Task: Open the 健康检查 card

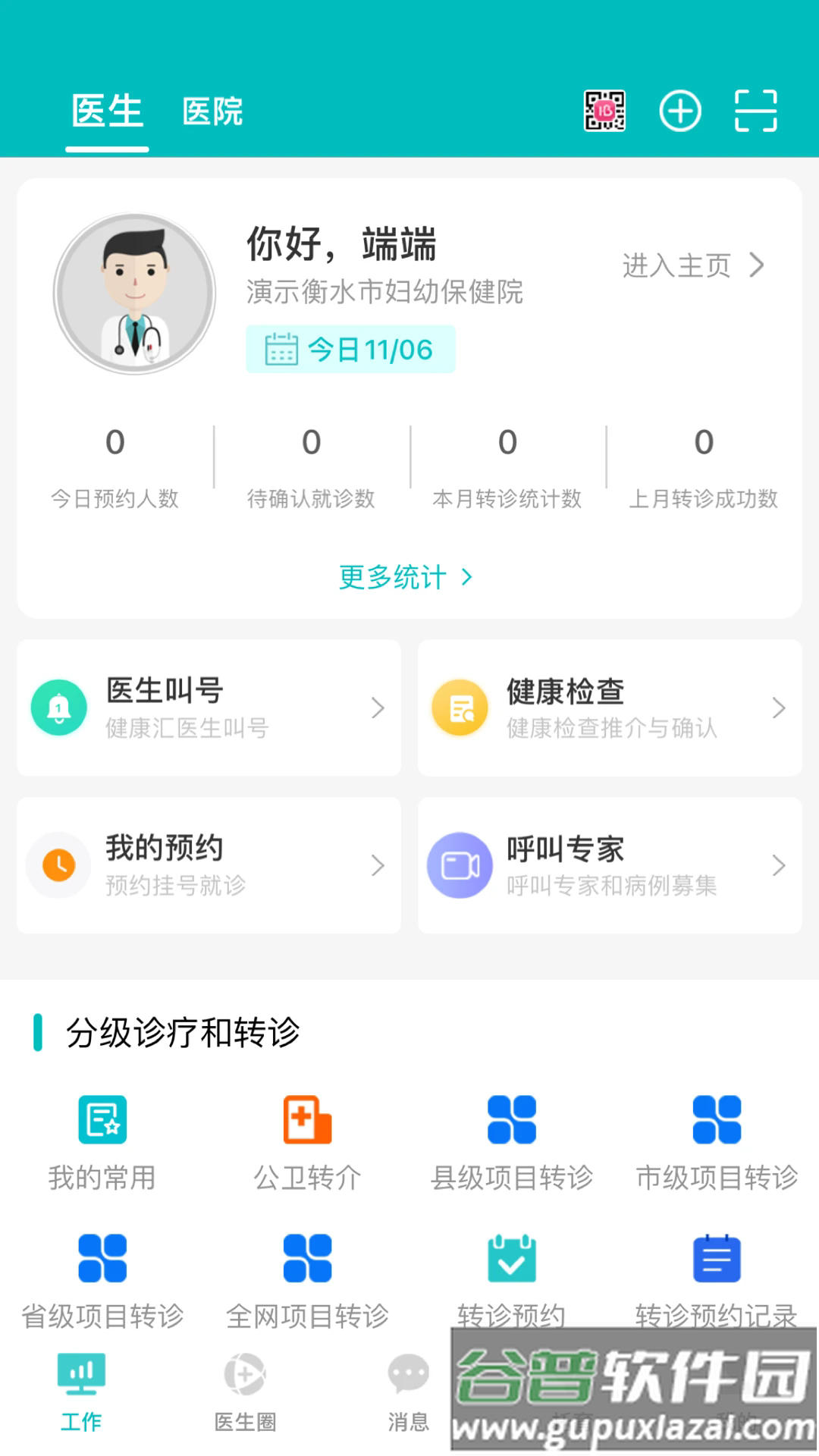Action: (x=610, y=708)
